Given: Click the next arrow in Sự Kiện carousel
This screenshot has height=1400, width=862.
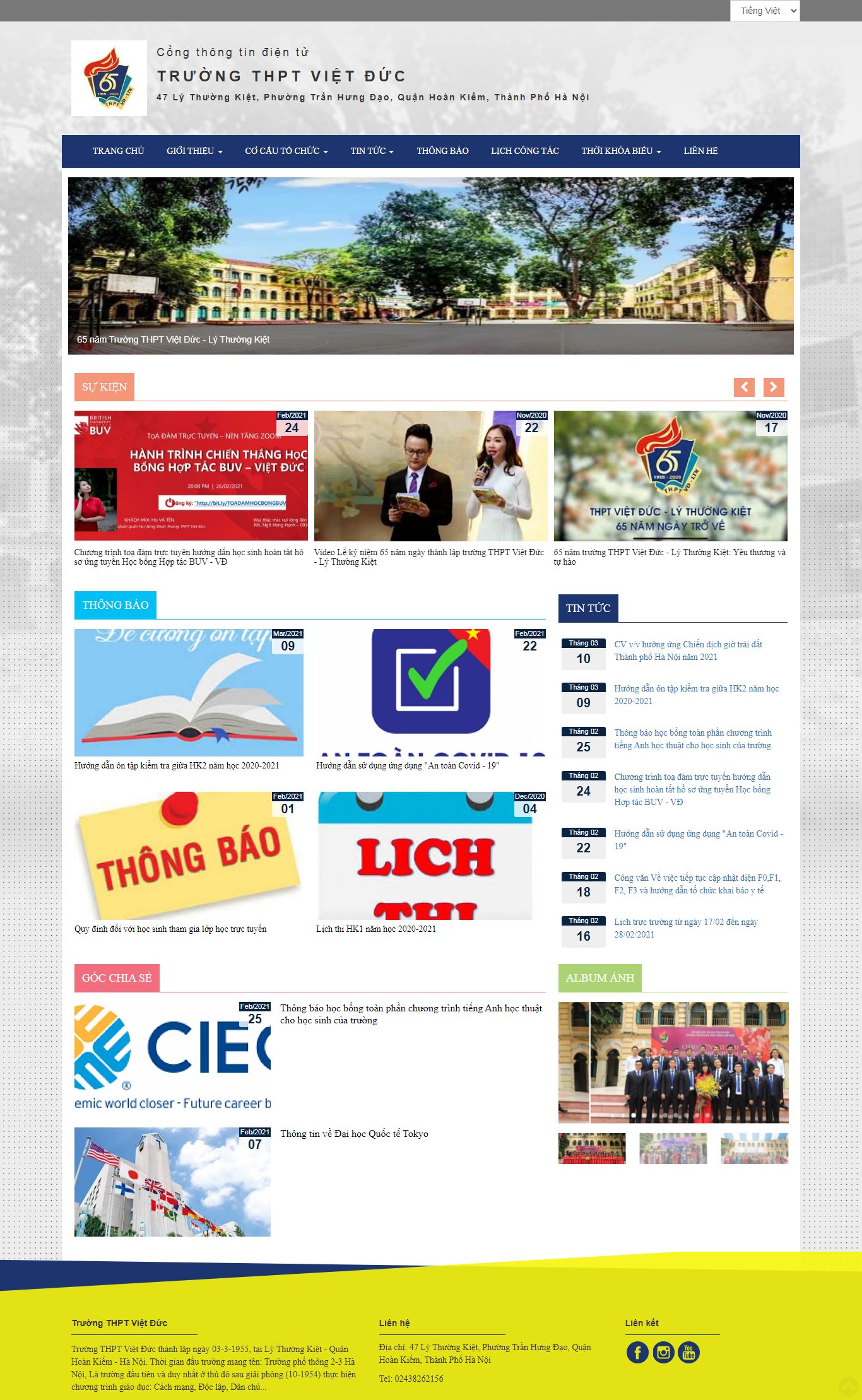Looking at the screenshot, I should [x=773, y=387].
